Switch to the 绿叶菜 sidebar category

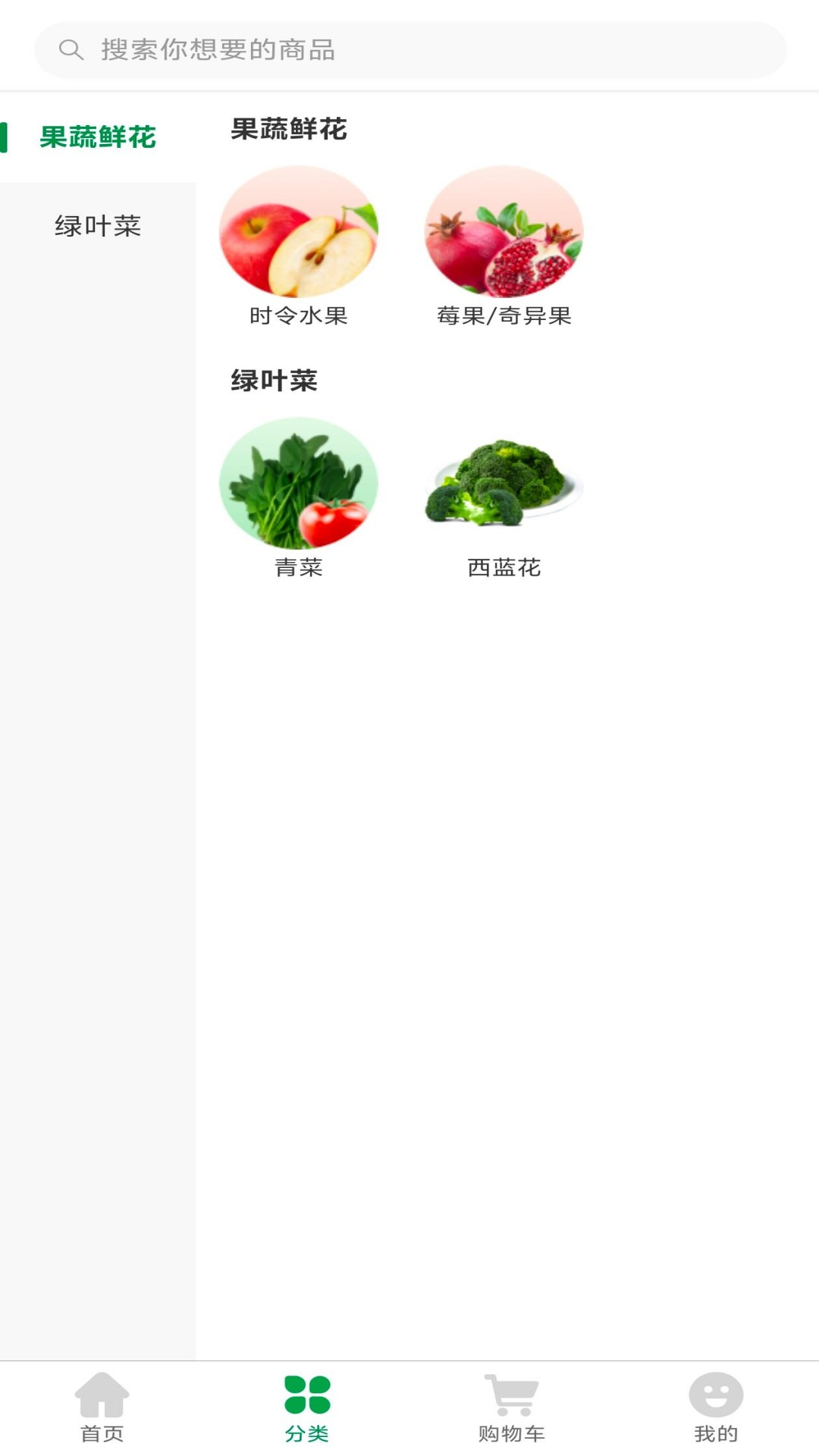click(x=99, y=223)
